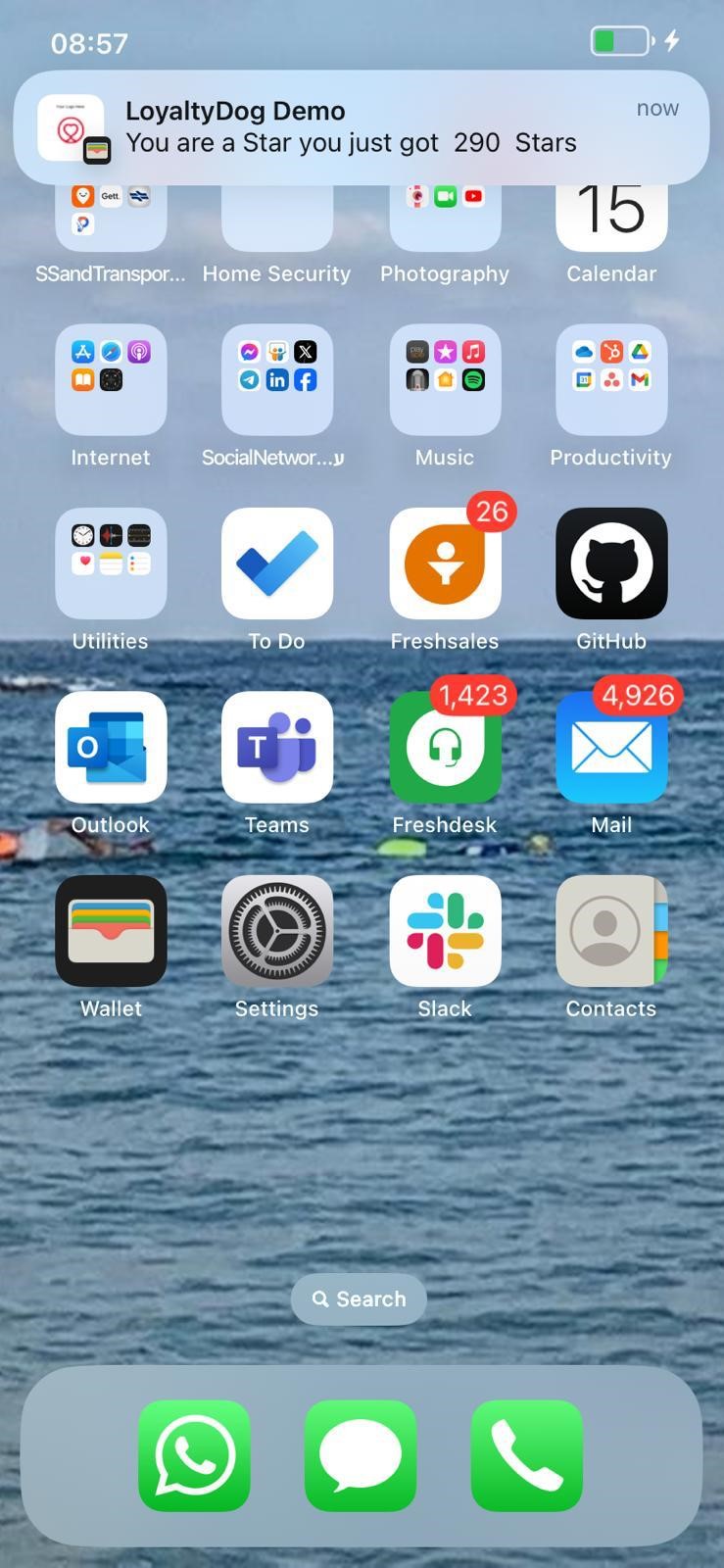Screen dimensions: 724x1568
Task: Open the Music folder
Action: pyautogui.click(x=445, y=379)
